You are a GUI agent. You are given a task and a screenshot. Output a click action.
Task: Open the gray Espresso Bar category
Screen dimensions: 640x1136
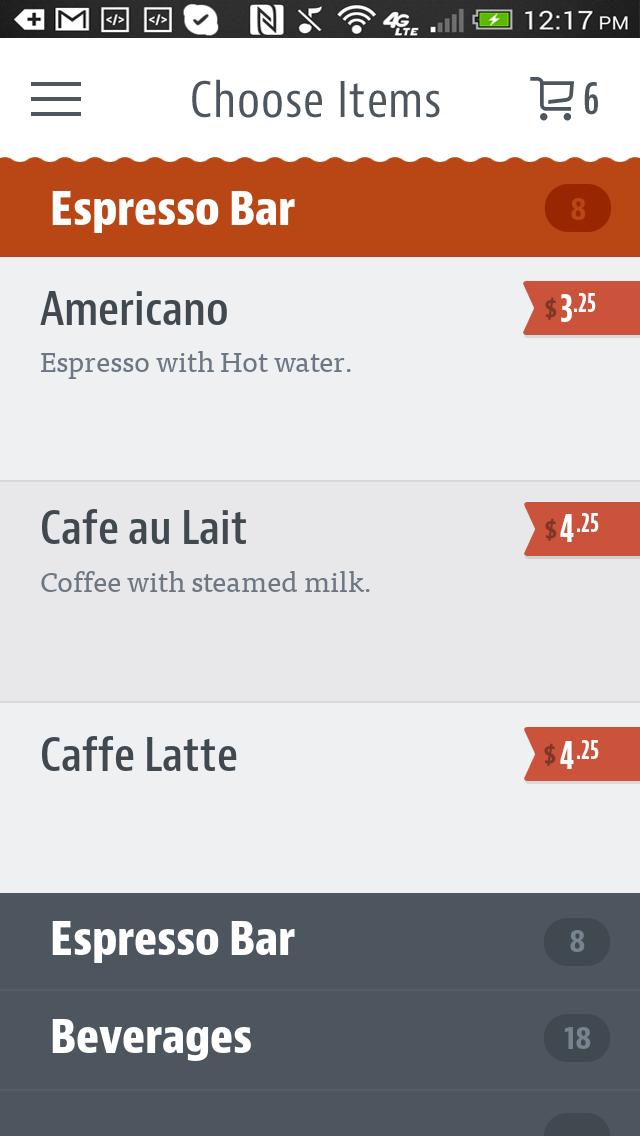click(320, 941)
